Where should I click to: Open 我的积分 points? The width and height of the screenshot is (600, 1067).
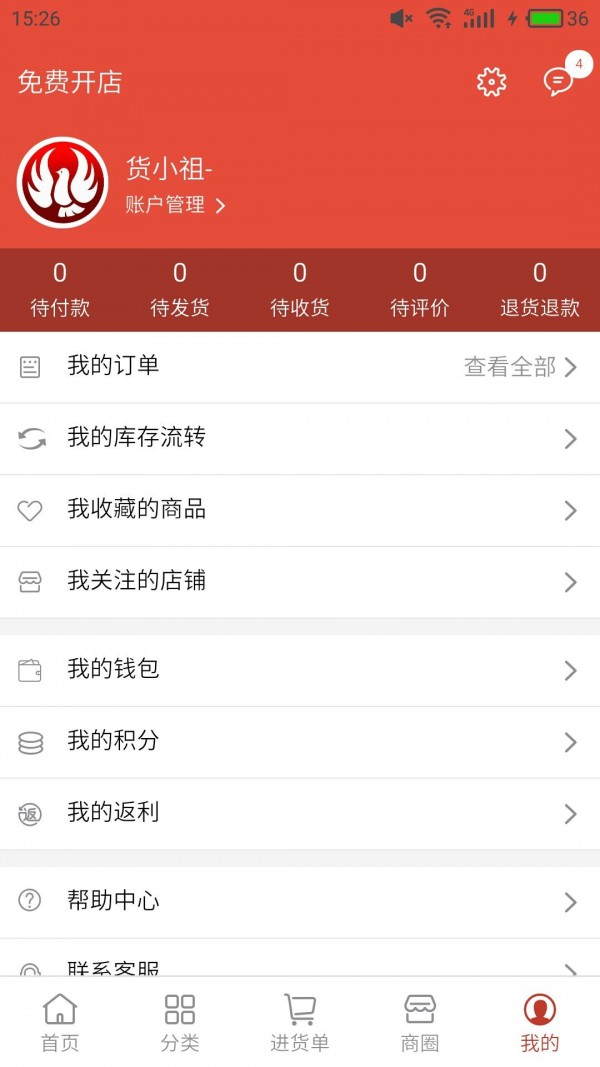click(x=300, y=742)
